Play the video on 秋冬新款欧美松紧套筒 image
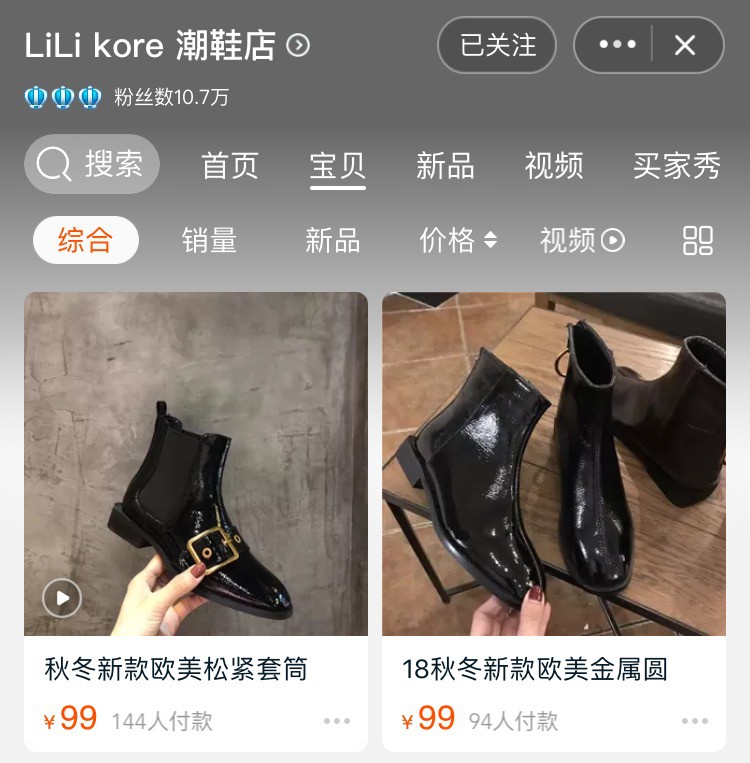 pyautogui.click(x=62, y=598)
